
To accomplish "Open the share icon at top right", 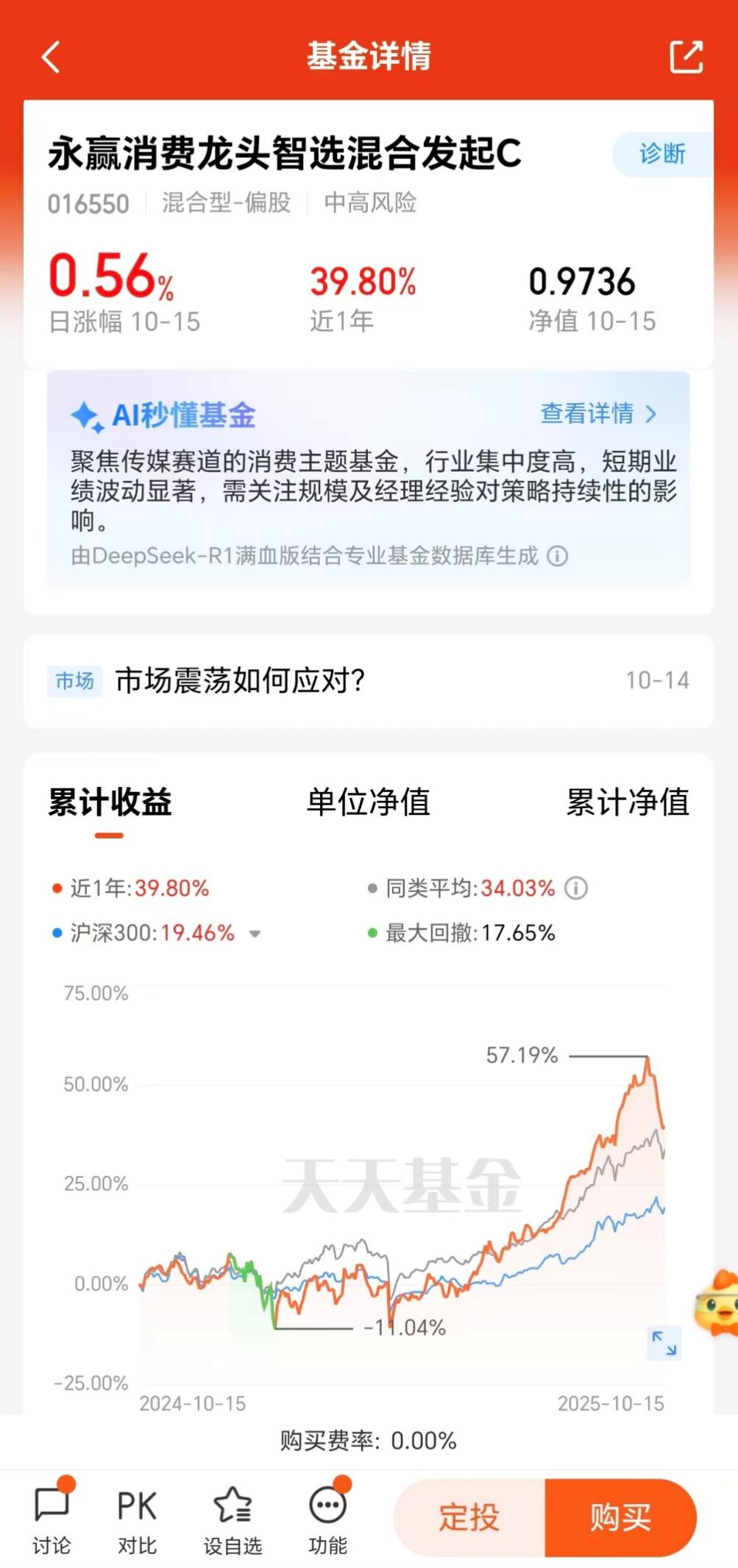I will pos(686,57).
